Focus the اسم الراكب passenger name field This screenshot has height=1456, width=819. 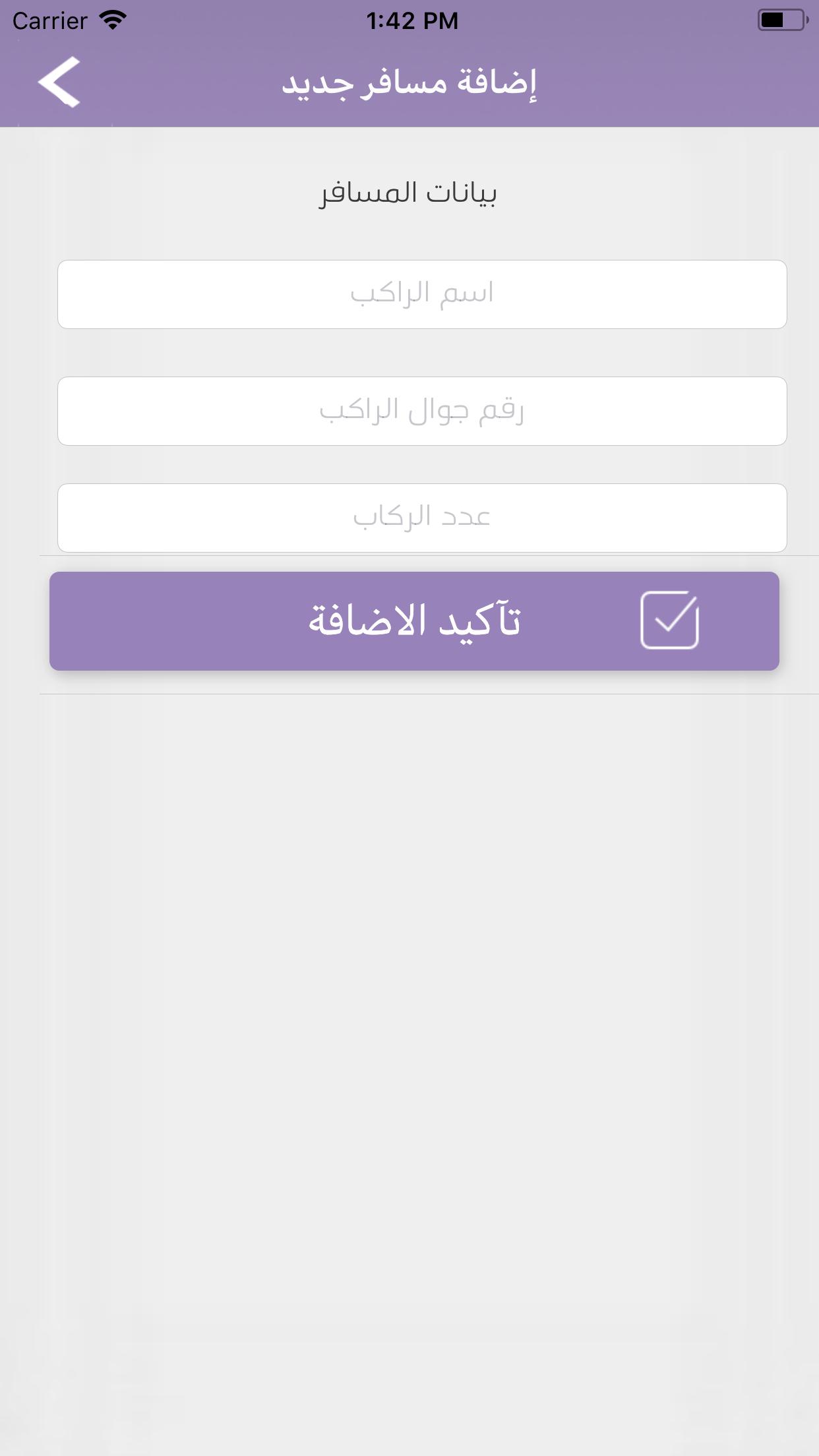click(x=422, y=294)
